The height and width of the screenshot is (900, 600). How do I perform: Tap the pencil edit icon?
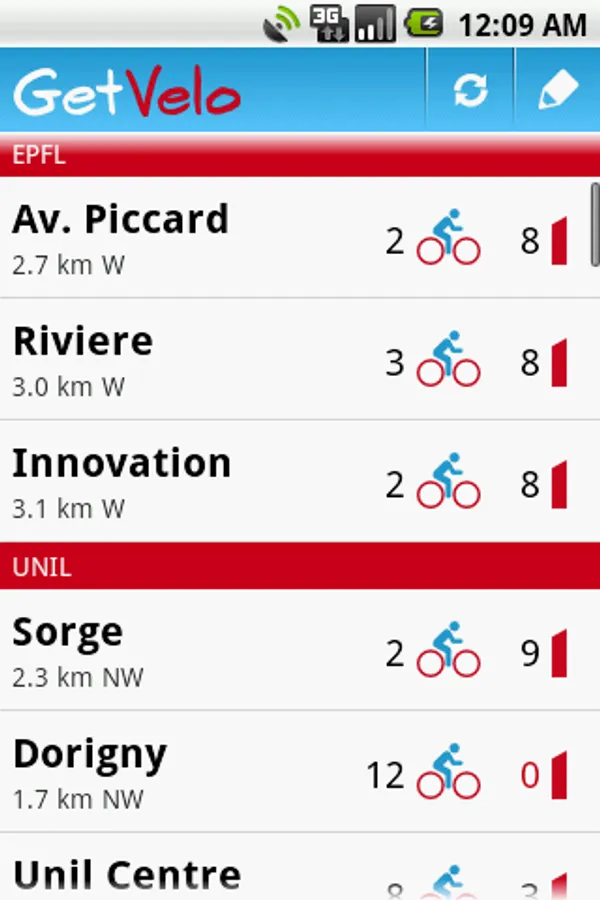coord(557,91)
